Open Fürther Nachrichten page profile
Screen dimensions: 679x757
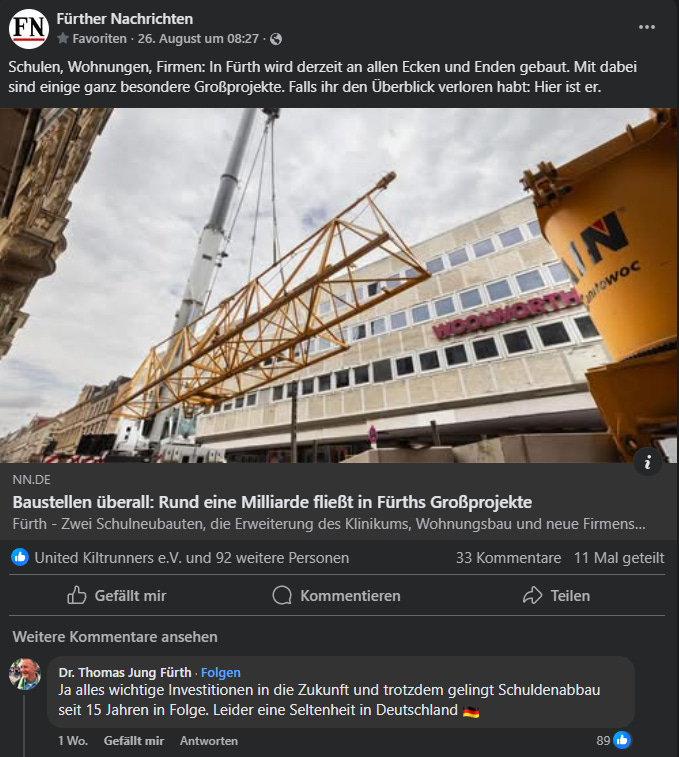[125, 19]
